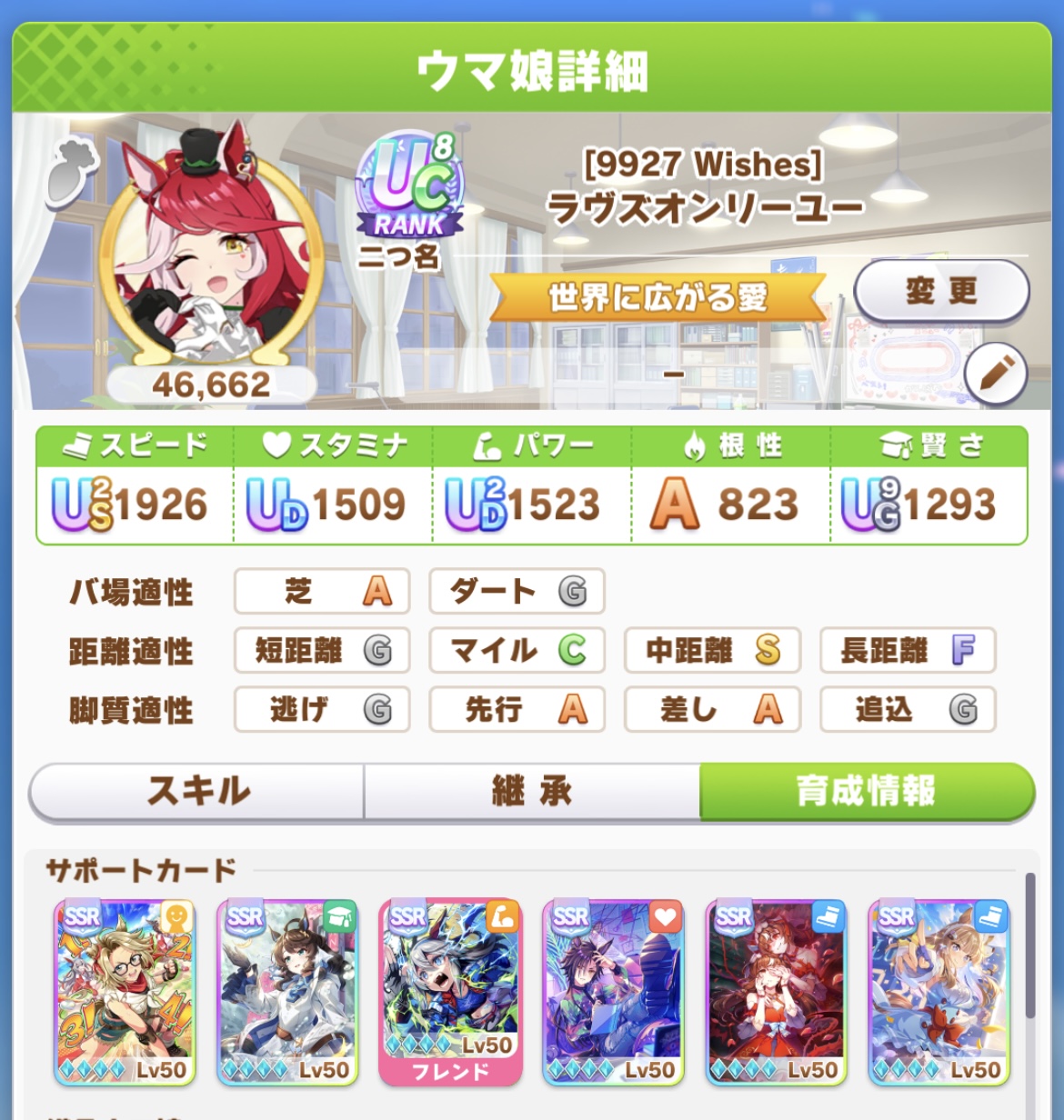Screen dimensions: 1064x1120
Task: Open the last blue speed SSR support card
Action: tap(939, 993)
